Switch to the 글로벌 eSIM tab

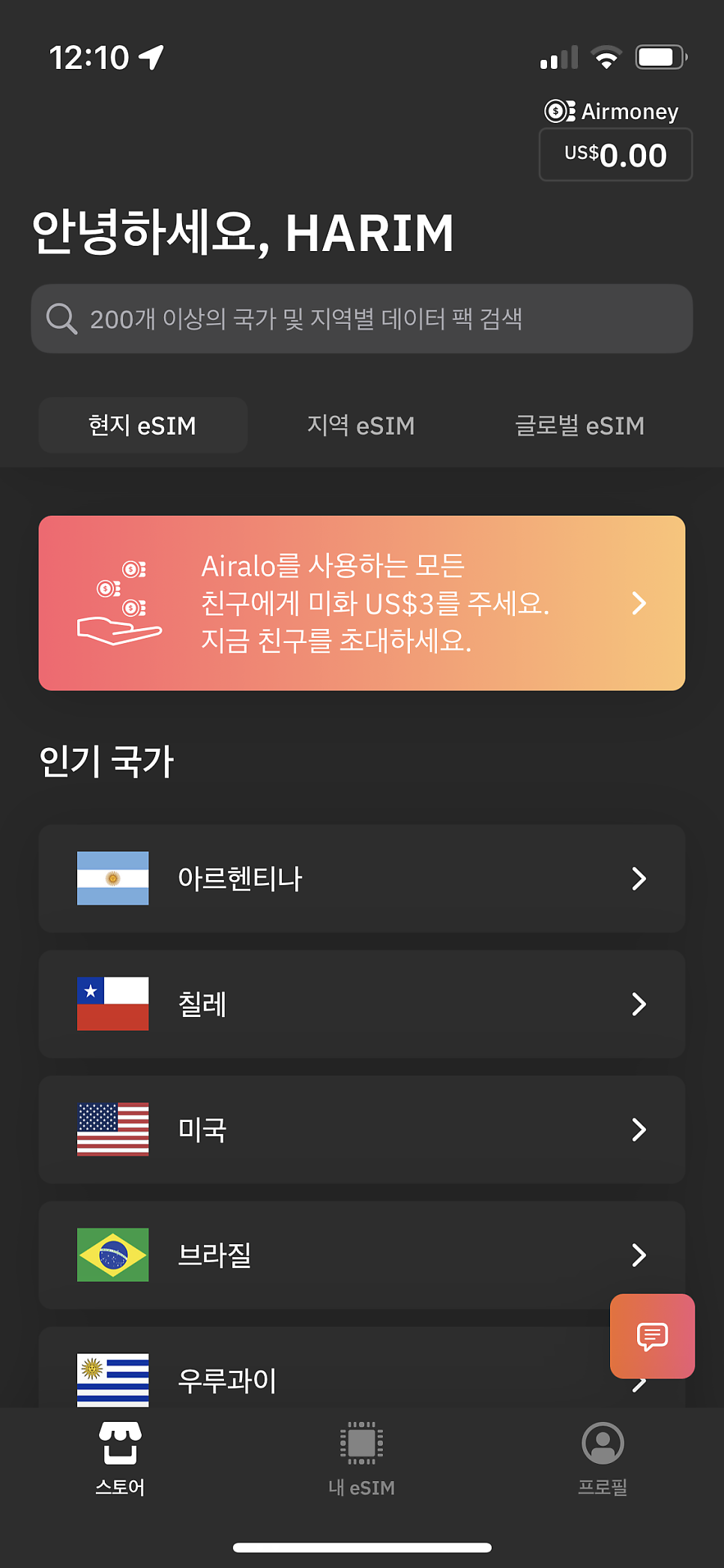[x=579, y=425]
